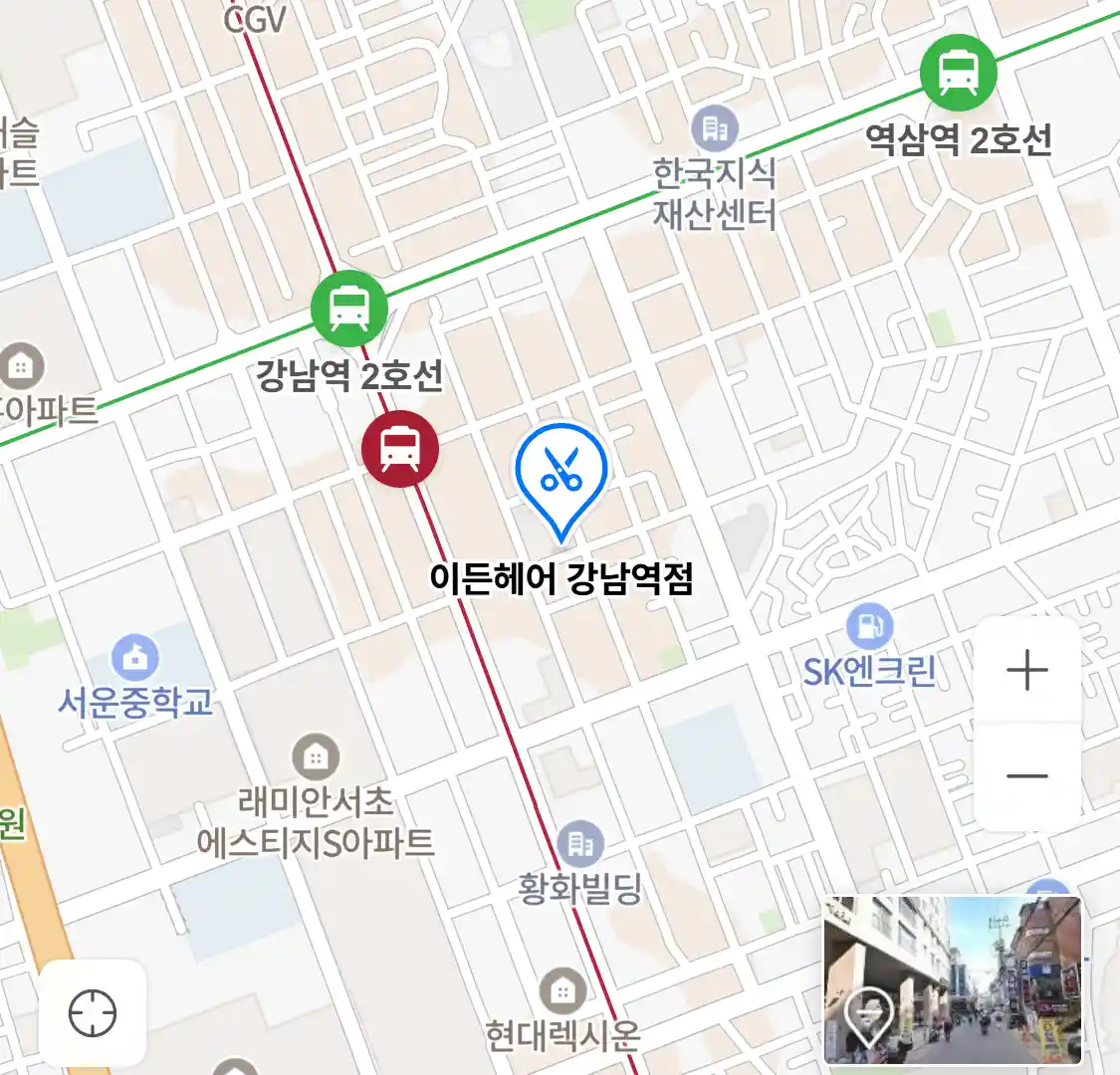Select the 역삼역 2호선 station icon
This screenshot has width=1120, height=1075.
click(x=958, y=72)
